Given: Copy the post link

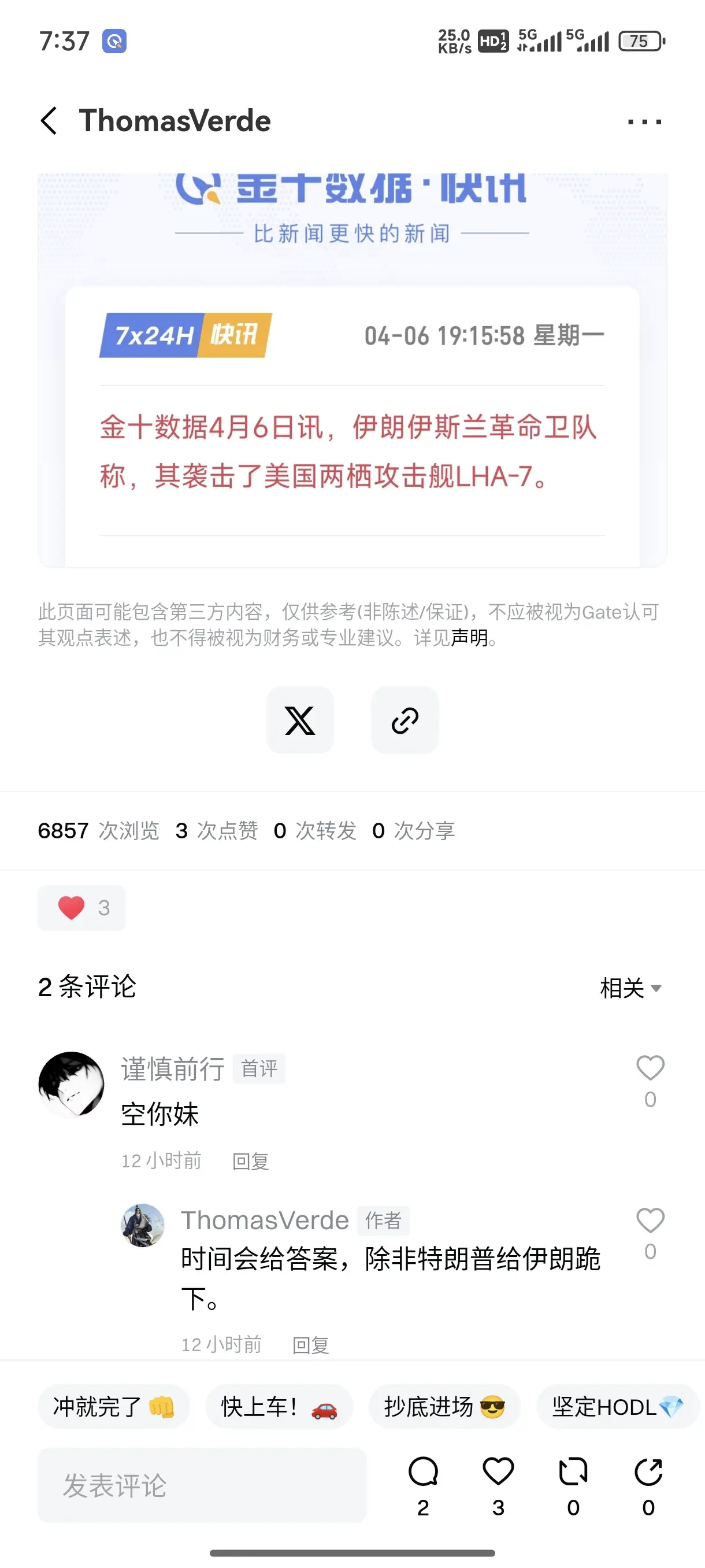Looking at the screenshot, I should (x=405, y=720).
